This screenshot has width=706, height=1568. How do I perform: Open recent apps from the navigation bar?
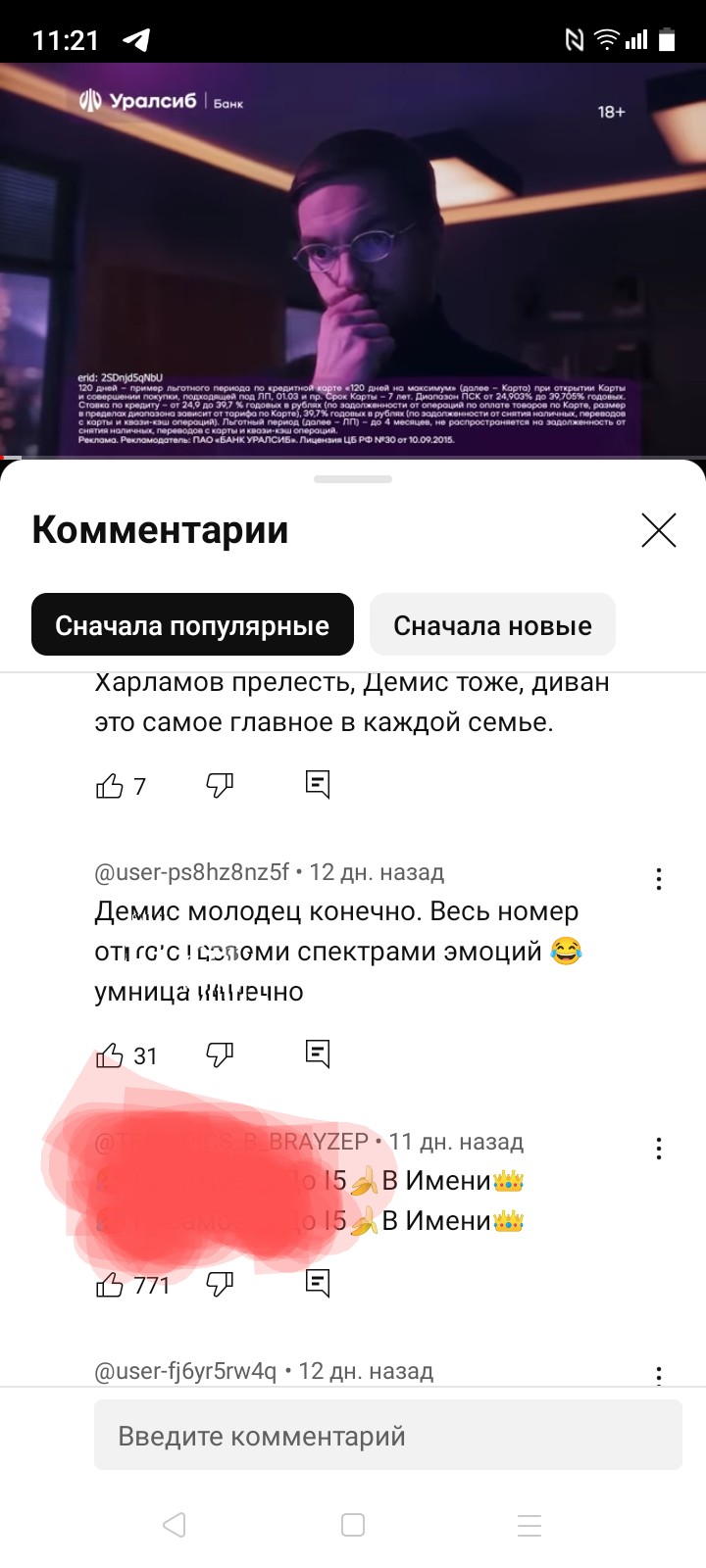click(x=529, y=1525)
